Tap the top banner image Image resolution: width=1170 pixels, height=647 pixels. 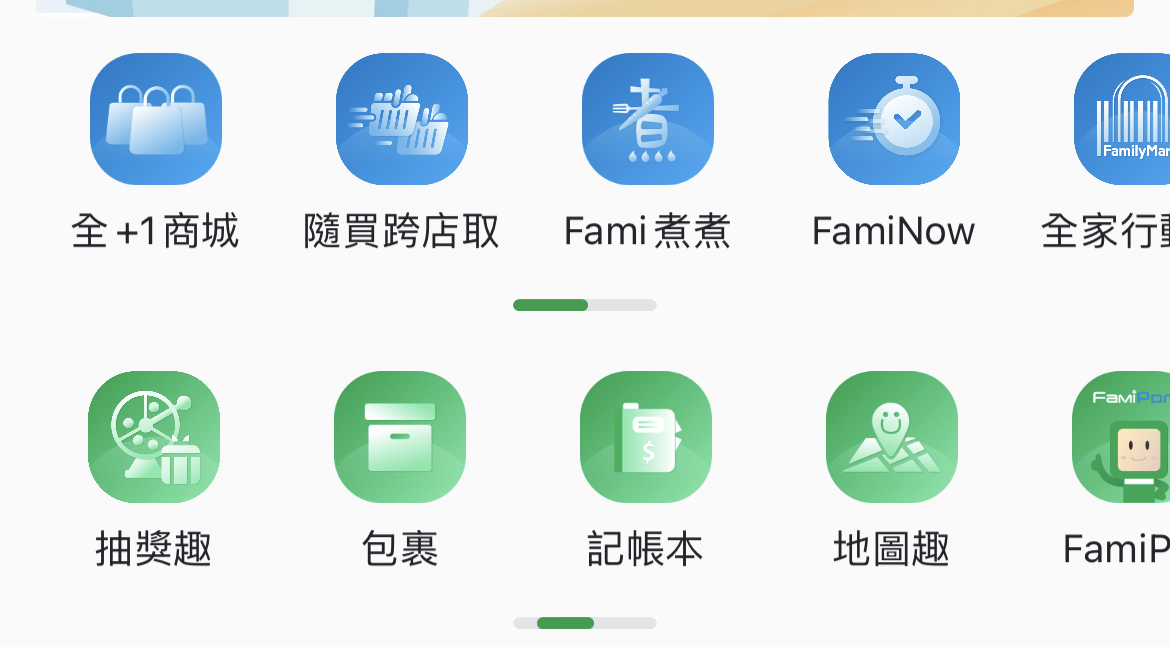coord(585,7)
